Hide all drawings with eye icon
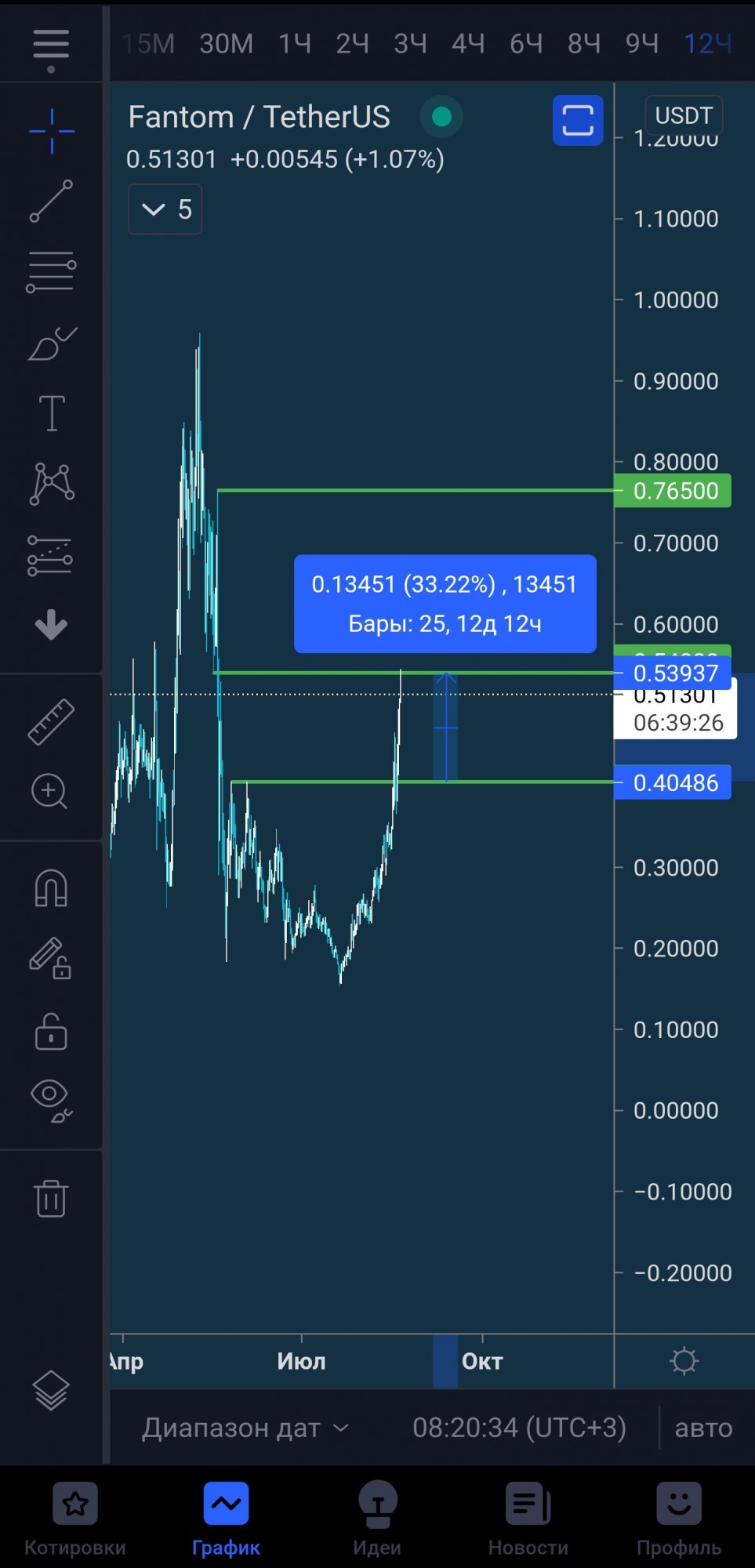The image size is (755, 1568). (51, 1101)
